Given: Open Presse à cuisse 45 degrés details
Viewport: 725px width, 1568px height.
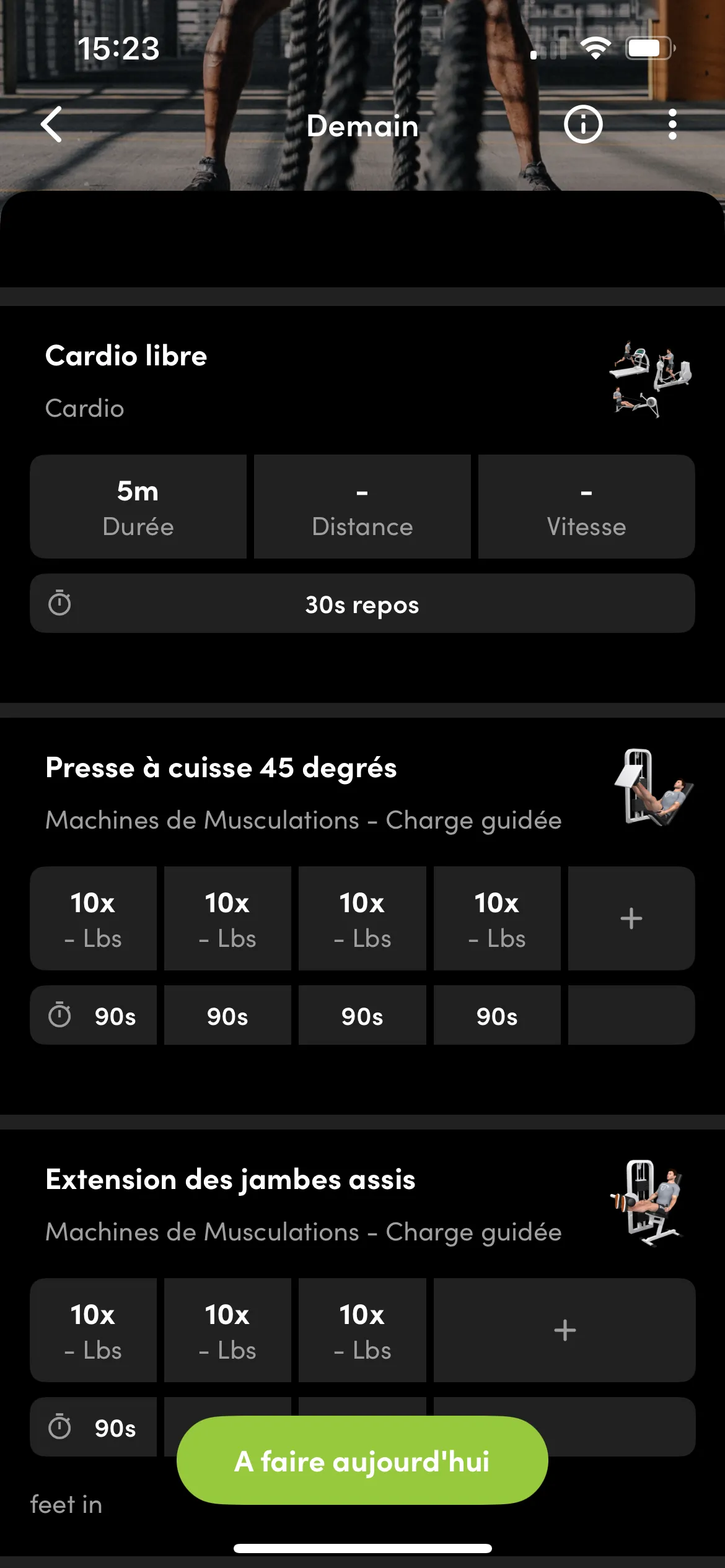Looking at the screenshot, I should 221,769.
